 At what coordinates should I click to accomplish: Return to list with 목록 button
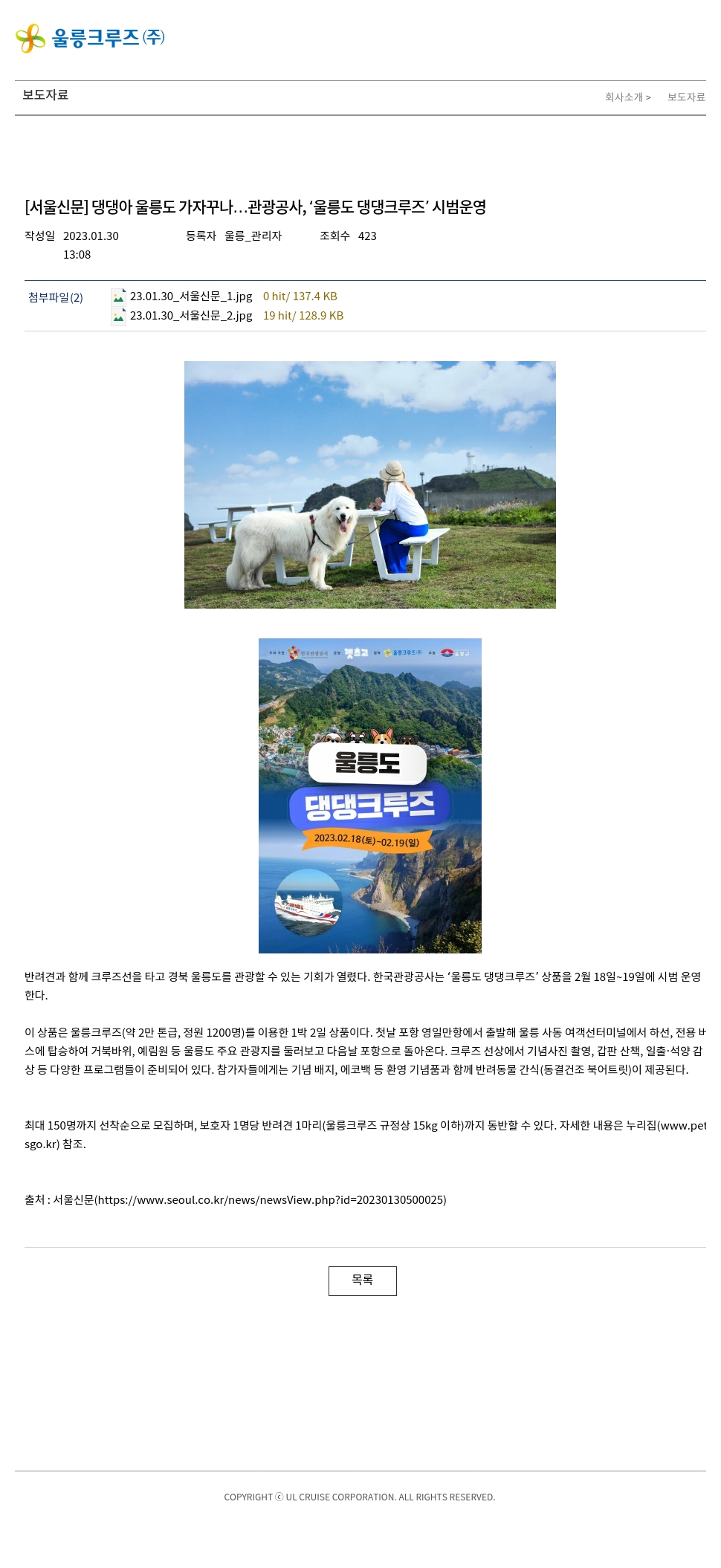(x=362, y=1280)
